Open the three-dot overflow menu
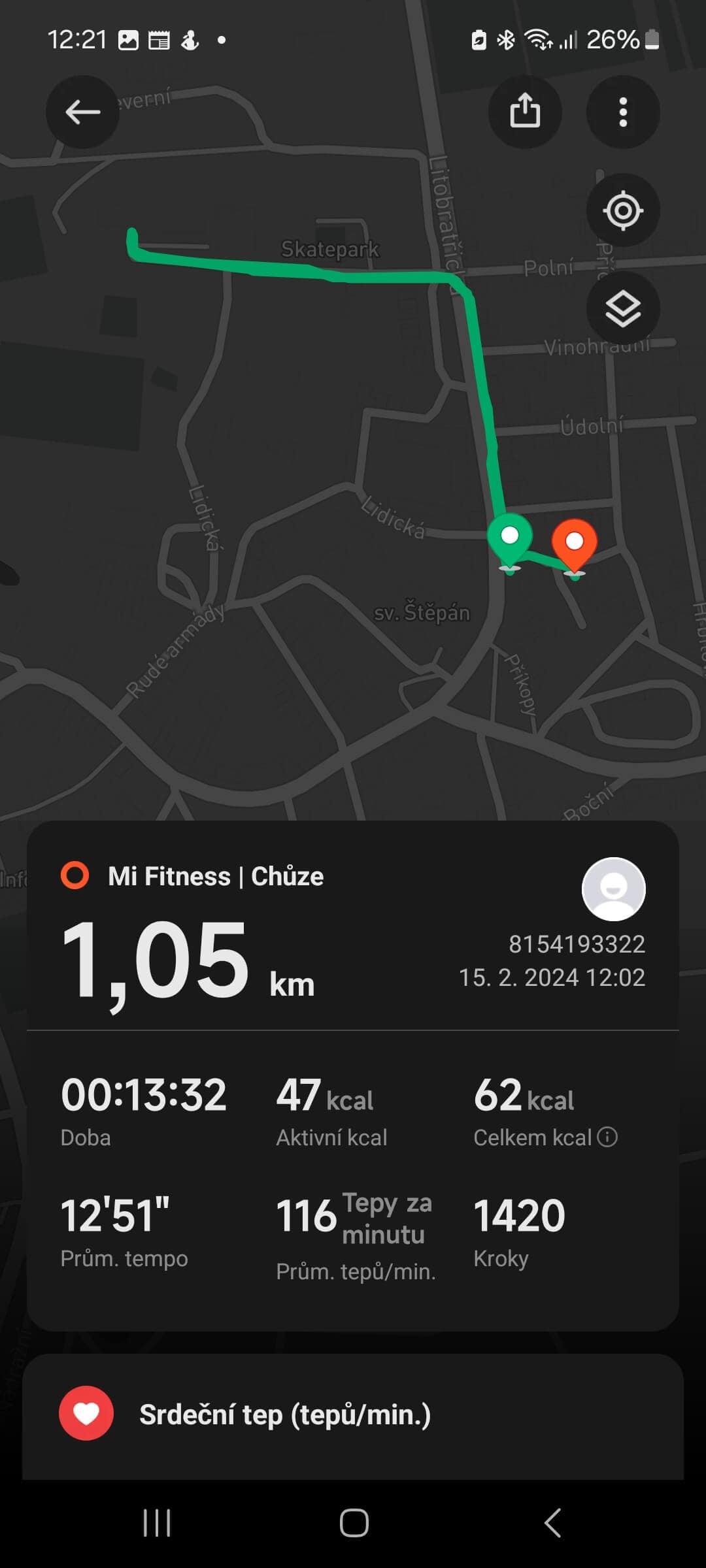The image size is (706, 1568). pyautogui.click(x=623, y=112)
